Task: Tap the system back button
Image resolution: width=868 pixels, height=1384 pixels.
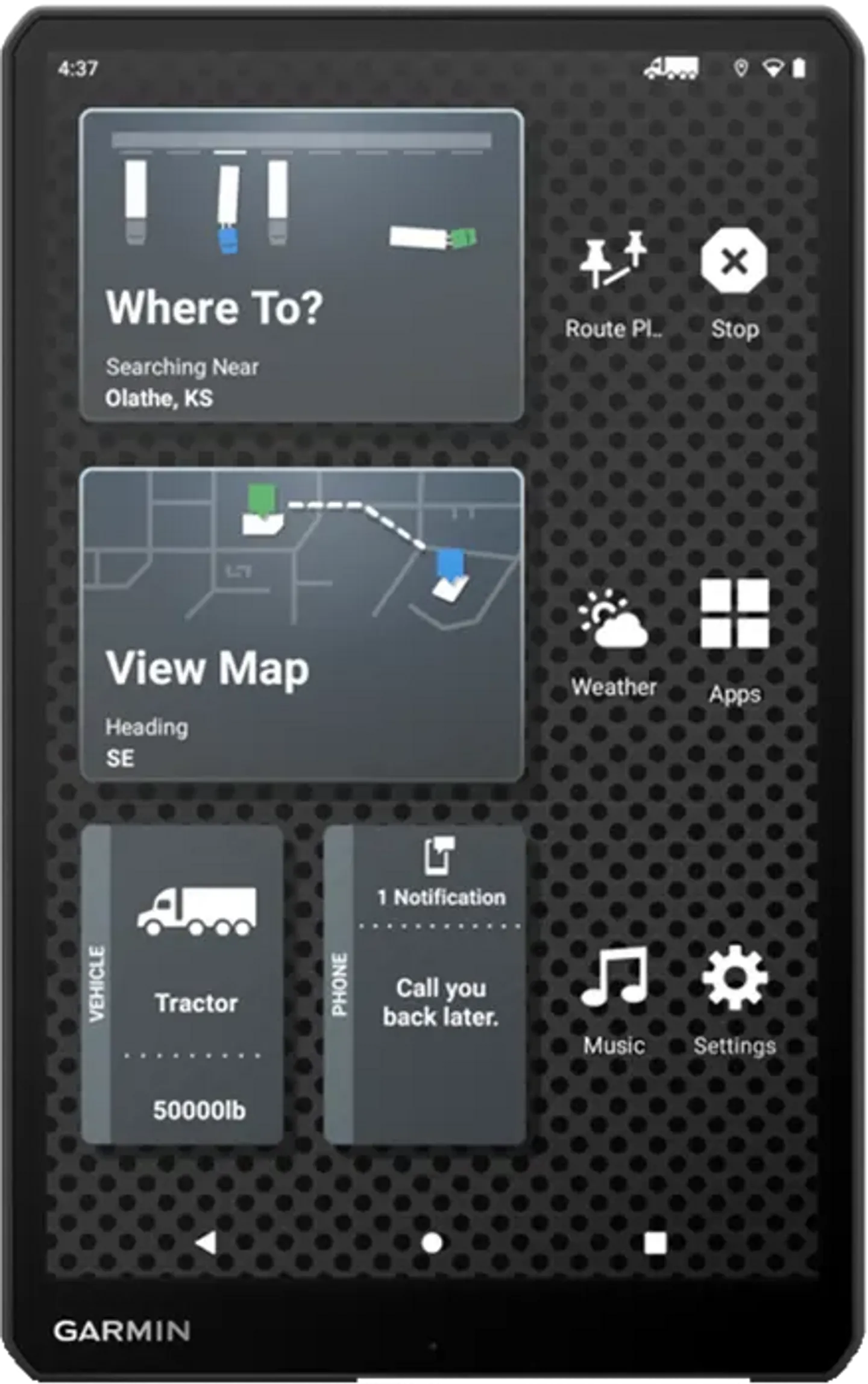Action: pyautogui.click(x=207, y=1243)
